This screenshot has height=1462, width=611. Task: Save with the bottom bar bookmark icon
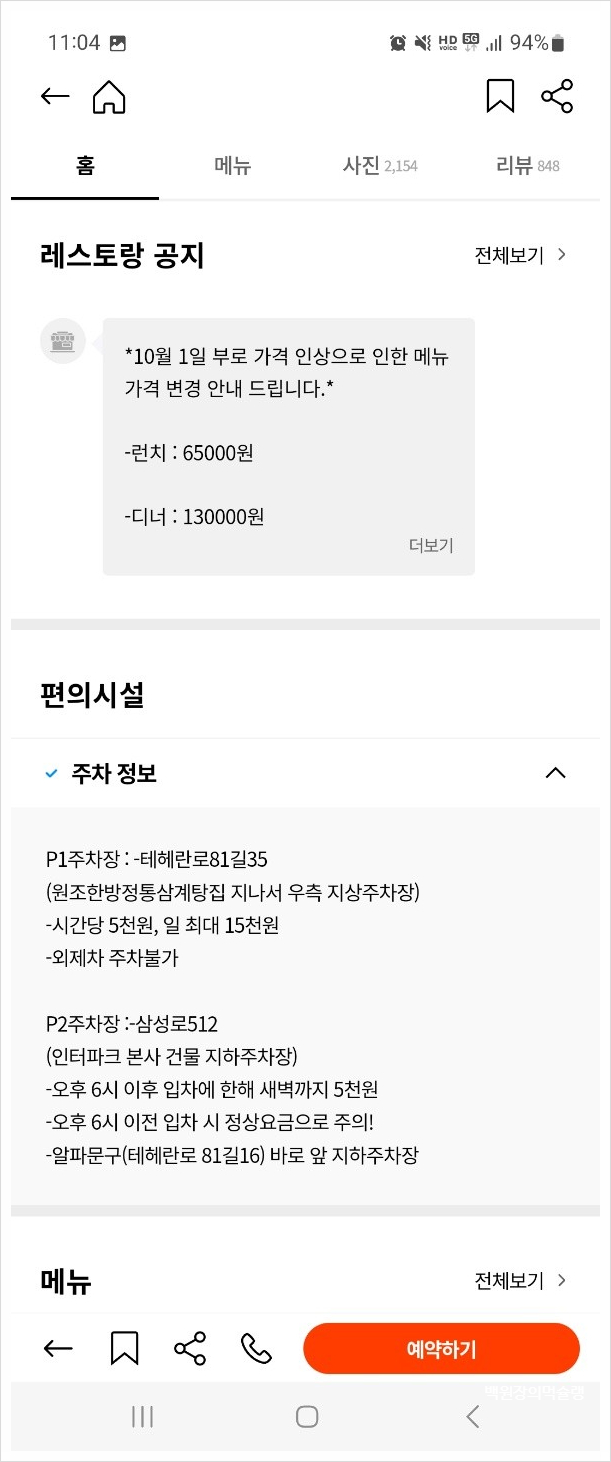[124, 1349]
